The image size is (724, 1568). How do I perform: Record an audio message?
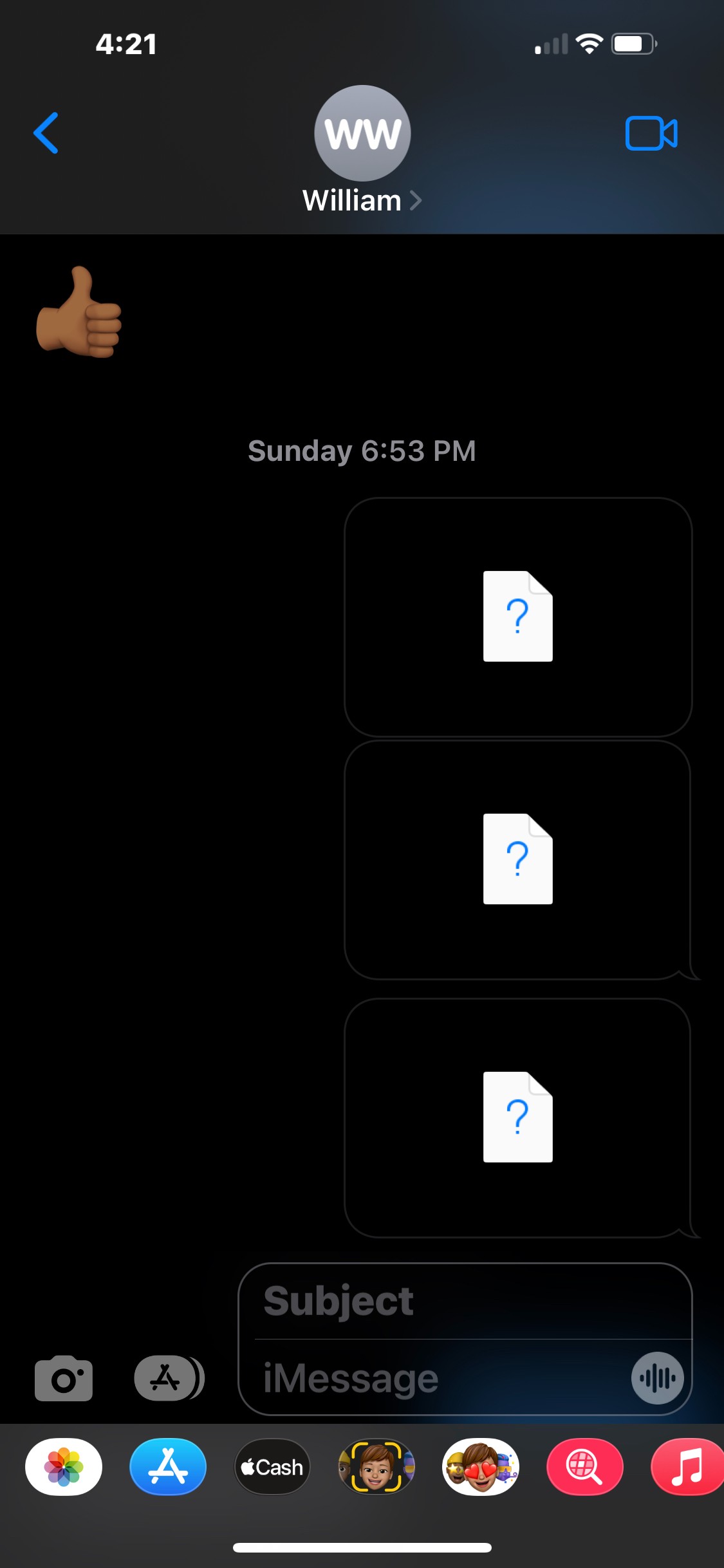click(x=657, y=1378)
